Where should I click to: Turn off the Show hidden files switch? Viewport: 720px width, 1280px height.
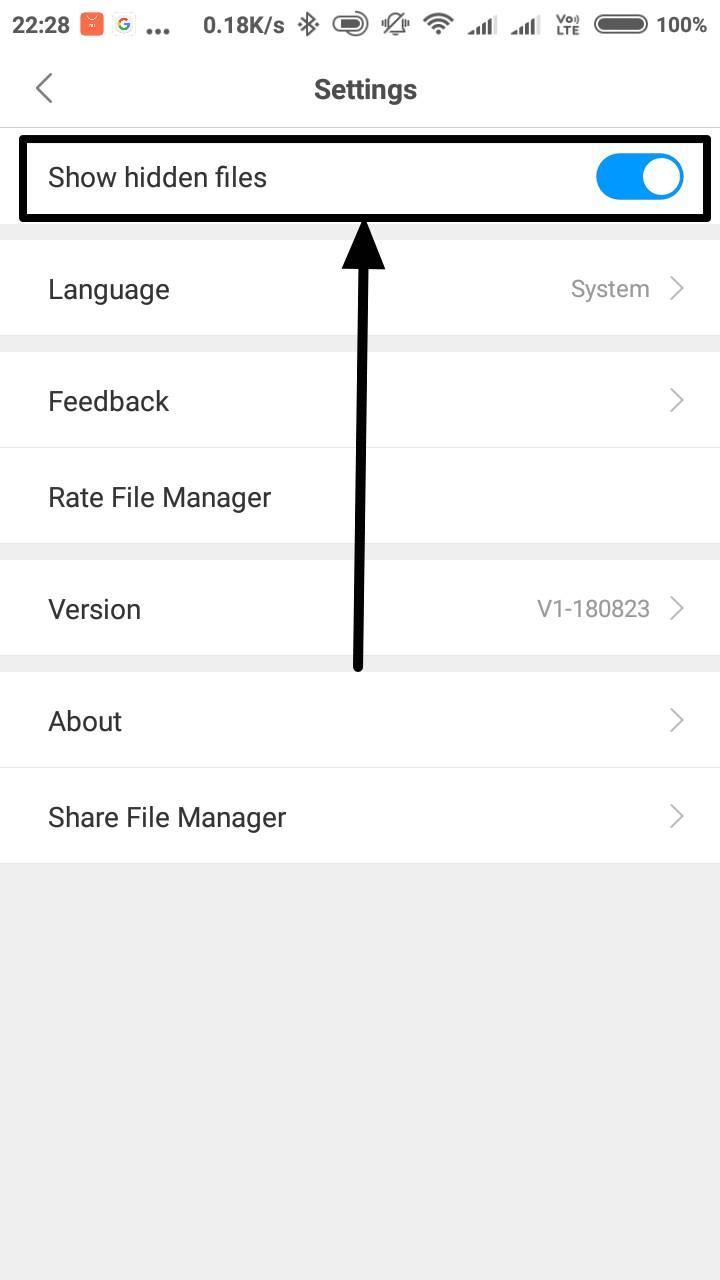click(639, 177)
